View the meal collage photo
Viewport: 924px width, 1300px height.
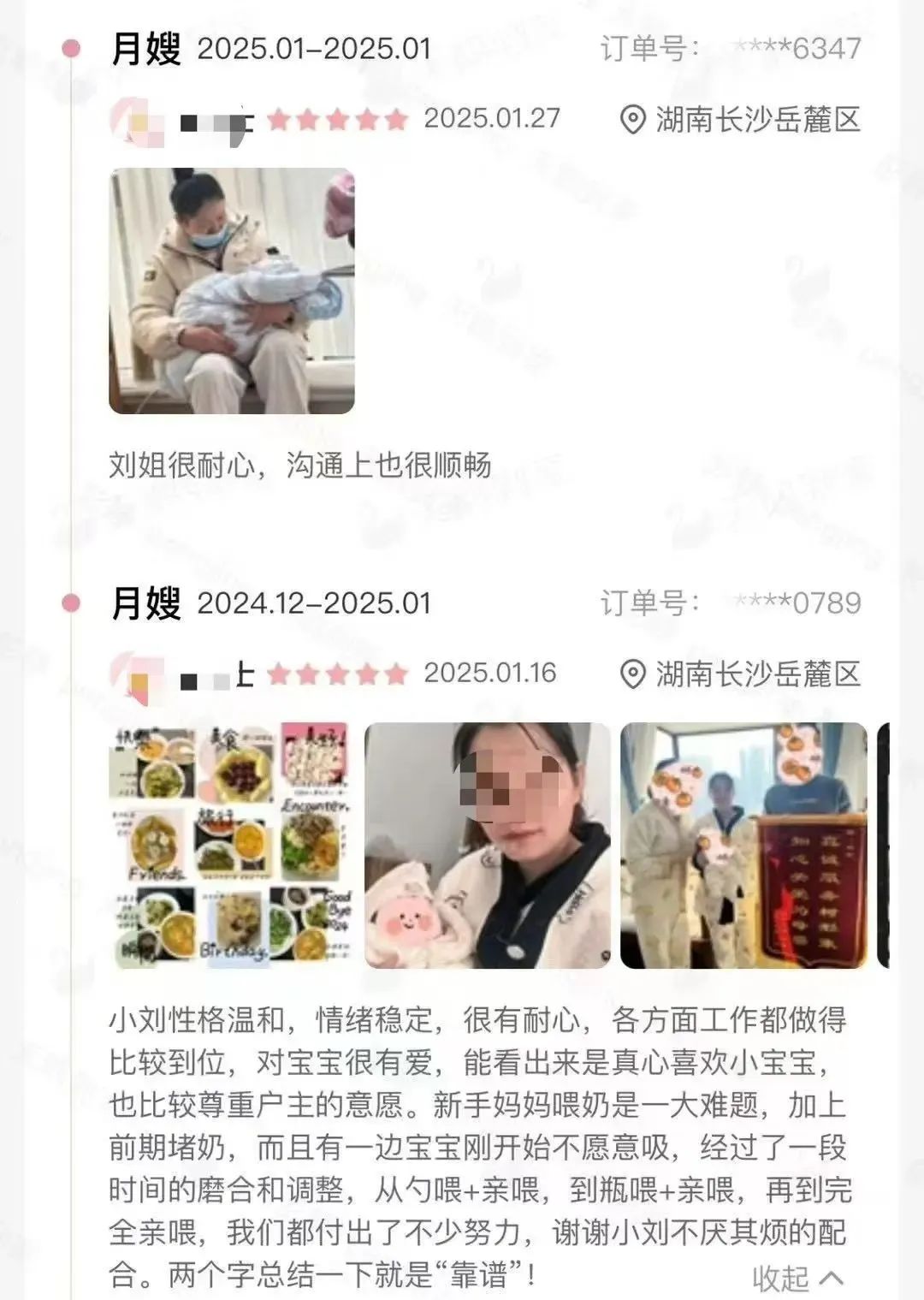232,846
